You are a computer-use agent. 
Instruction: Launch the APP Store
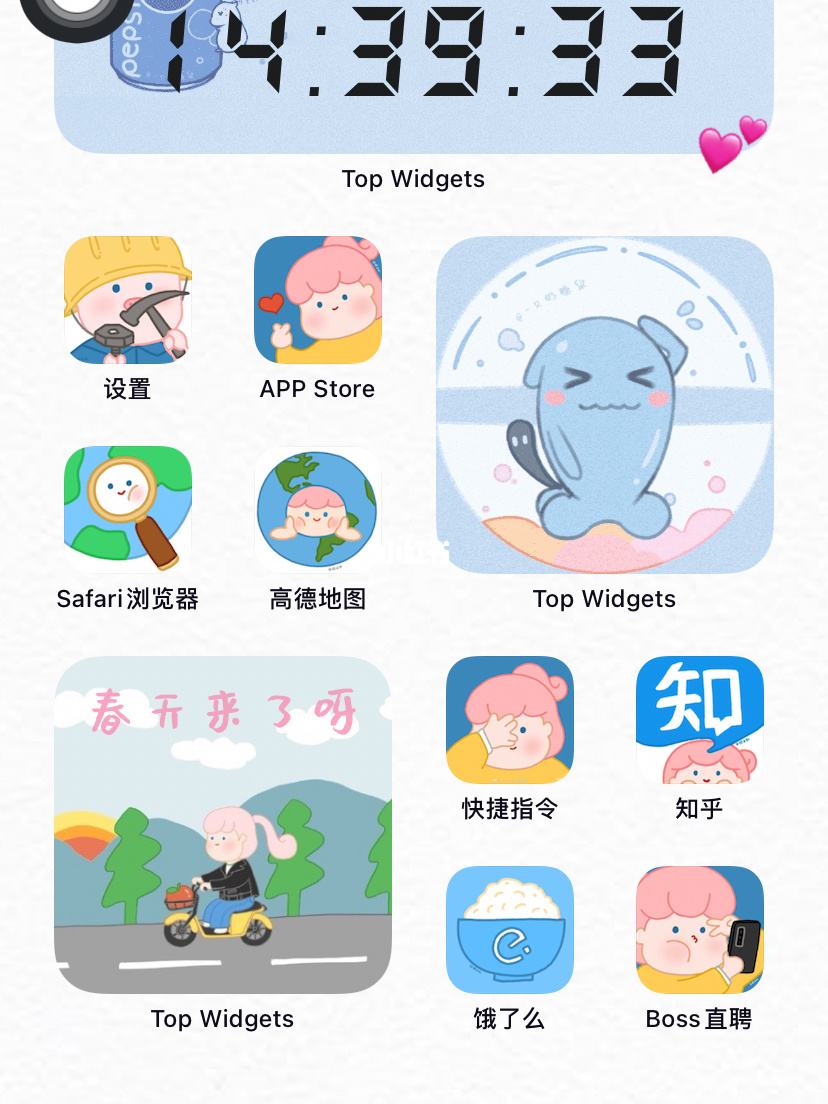(x=317, y=299)
